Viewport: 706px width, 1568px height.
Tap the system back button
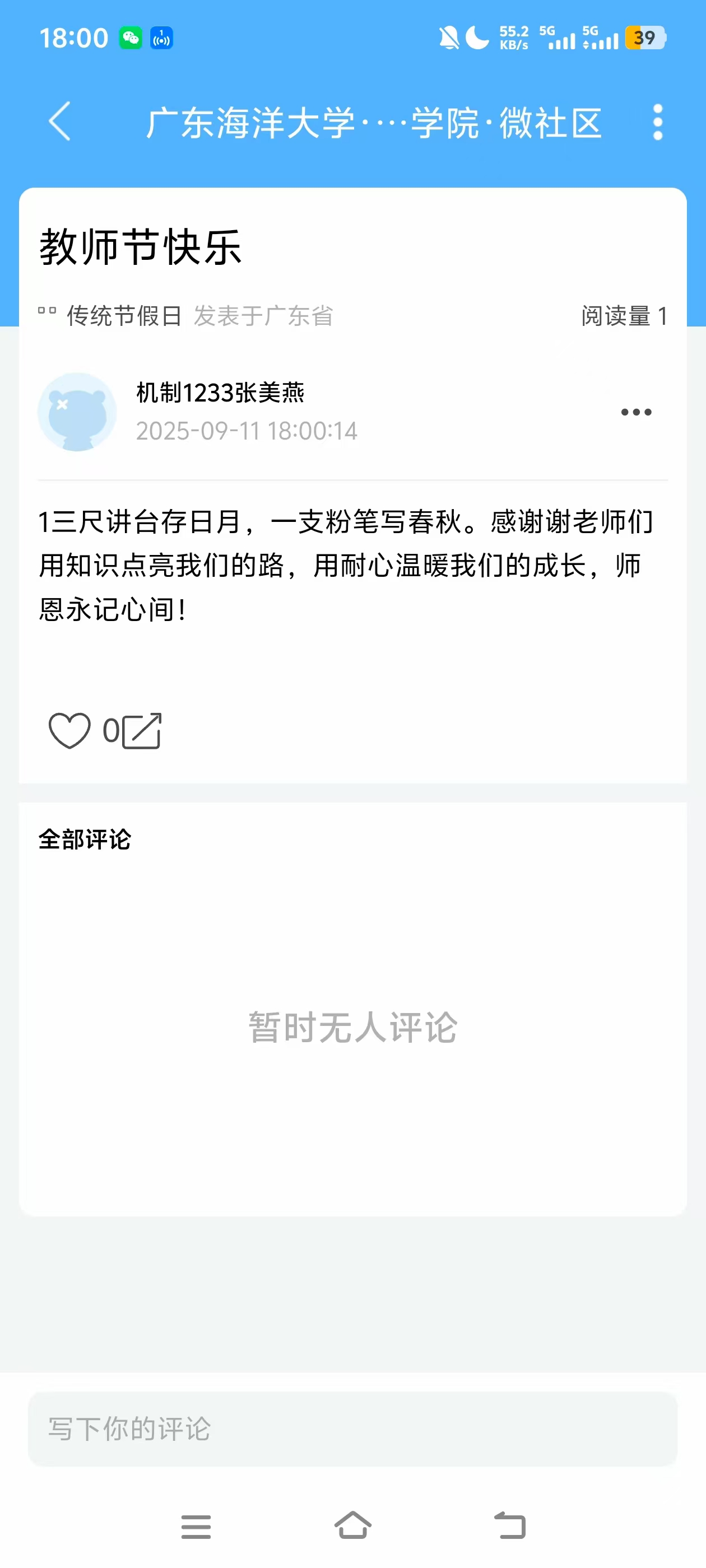coord(509,1525)
